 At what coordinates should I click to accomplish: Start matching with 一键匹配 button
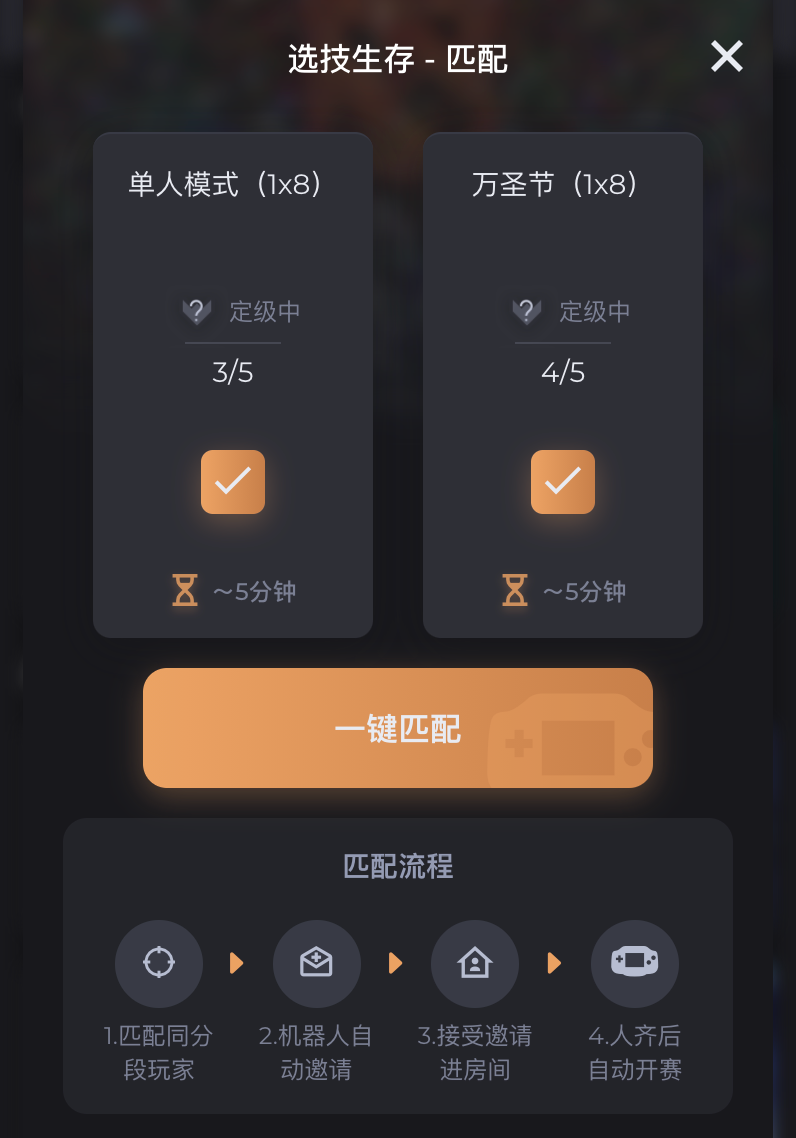click(398, 728)
